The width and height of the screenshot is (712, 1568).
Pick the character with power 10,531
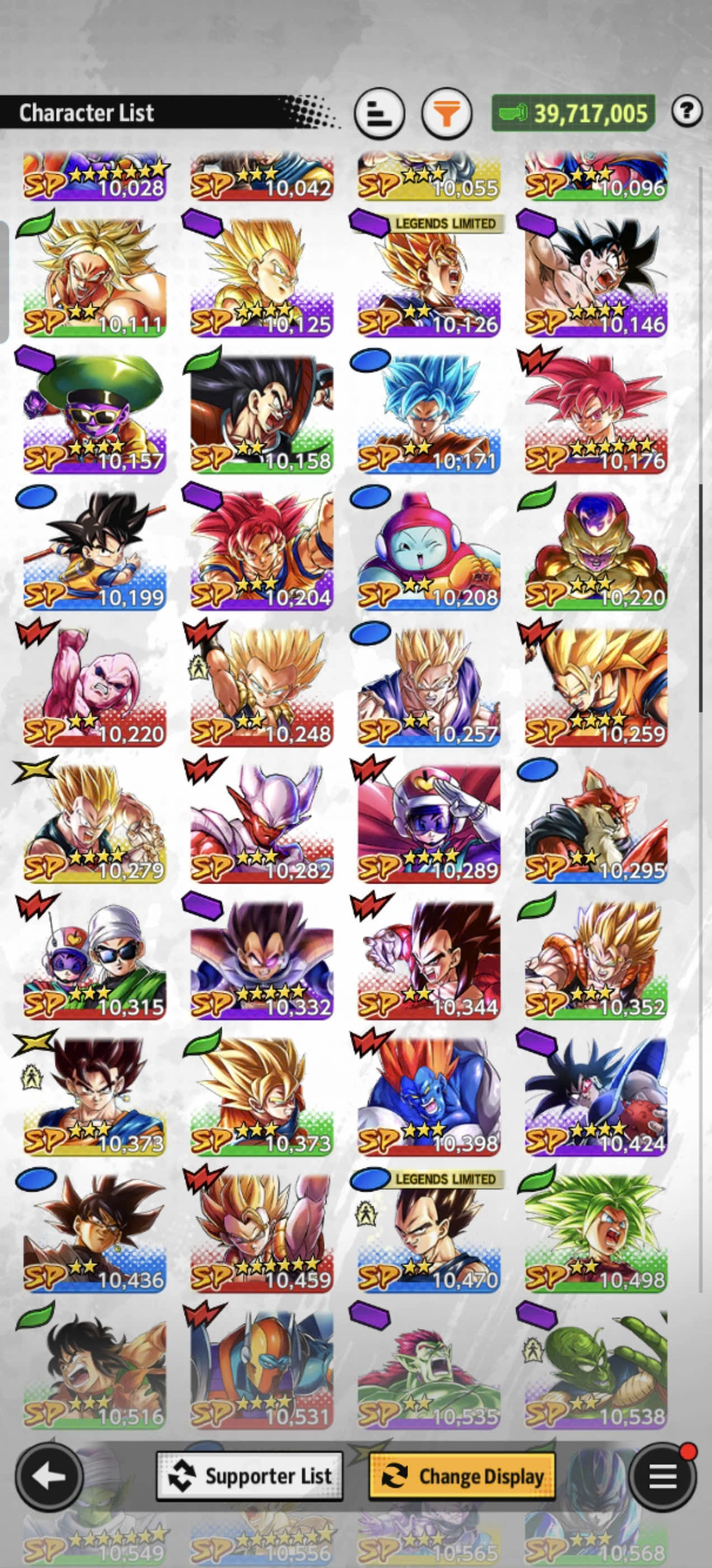[261, 1370]
